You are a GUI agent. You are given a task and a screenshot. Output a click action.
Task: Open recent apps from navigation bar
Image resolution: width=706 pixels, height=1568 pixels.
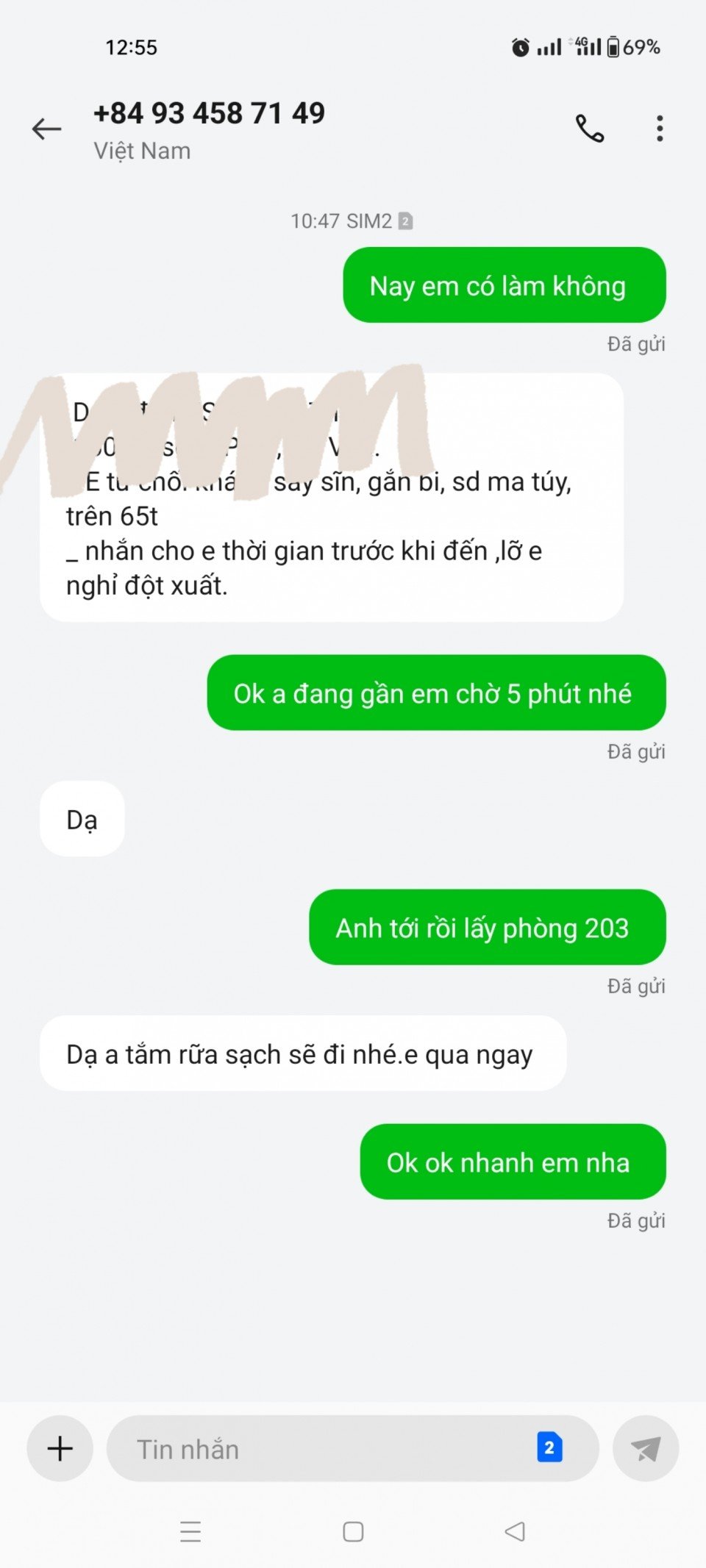pos(190,1531)
